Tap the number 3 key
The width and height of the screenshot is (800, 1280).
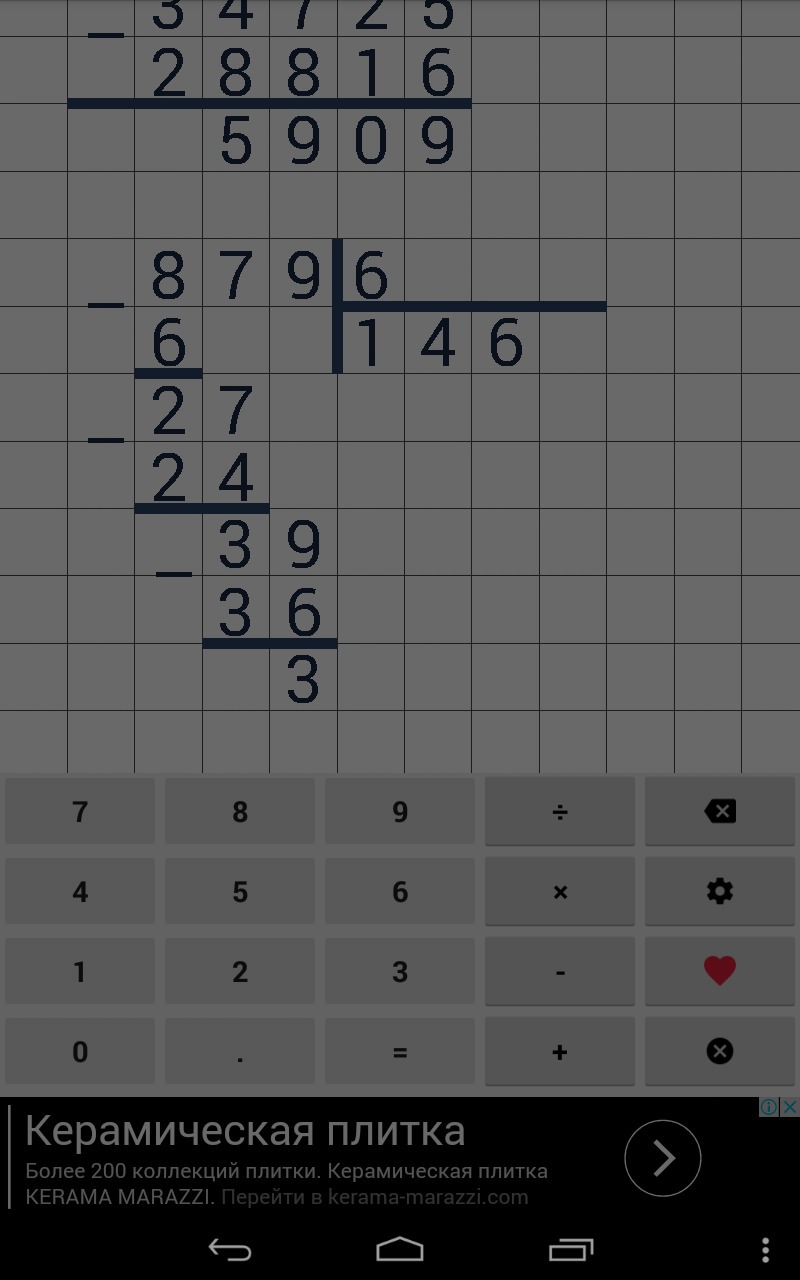tap(400, 971)
